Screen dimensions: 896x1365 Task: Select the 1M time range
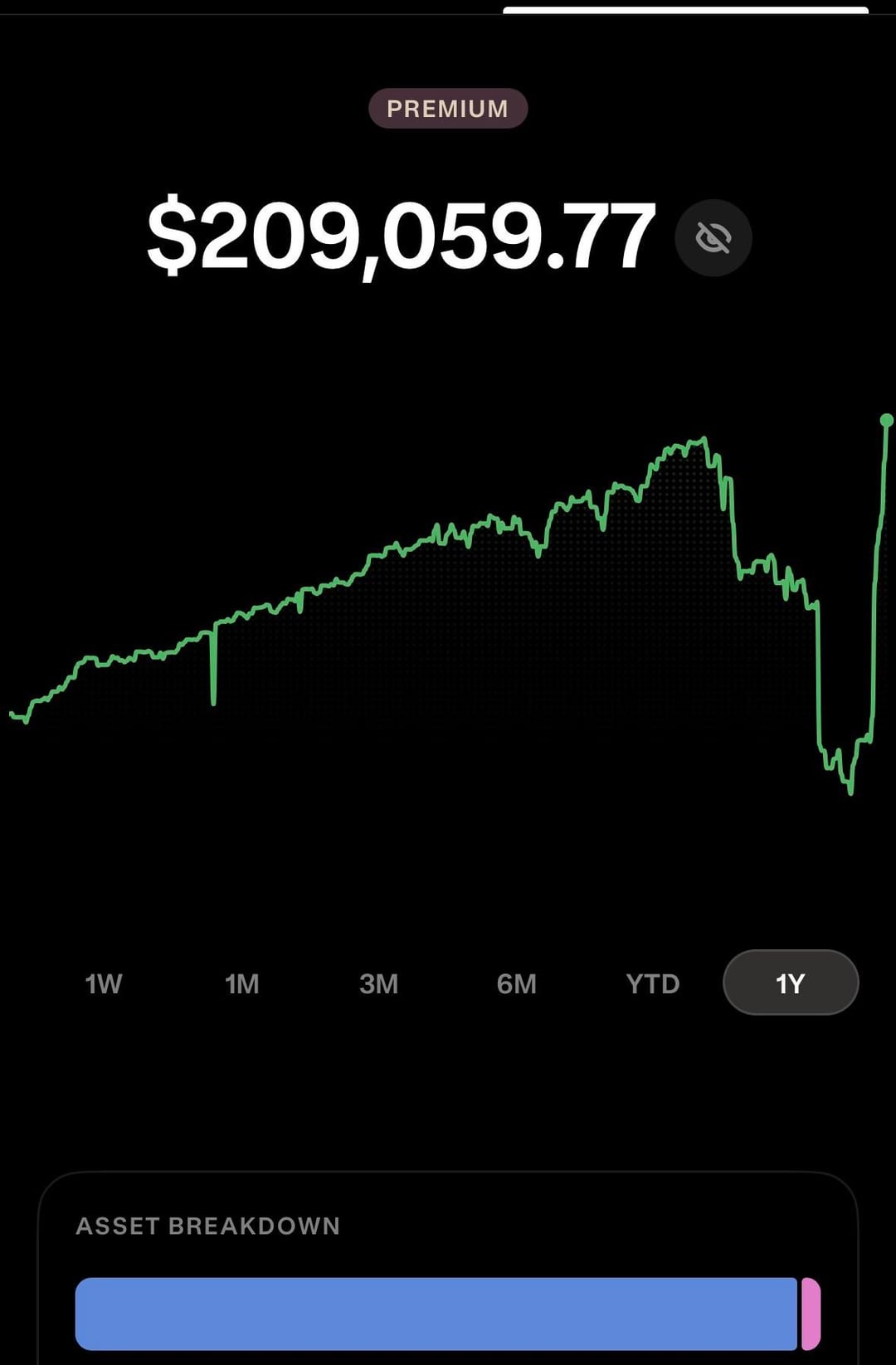(241, 983)
